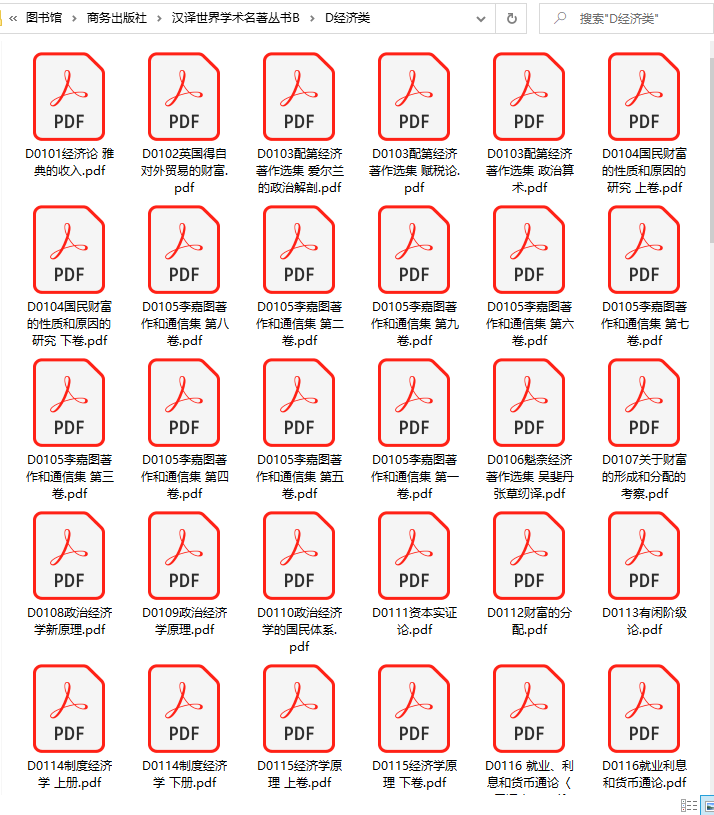This screenshot has width=714, height=815.
Task: Switch to details list view
Action: 688,805
